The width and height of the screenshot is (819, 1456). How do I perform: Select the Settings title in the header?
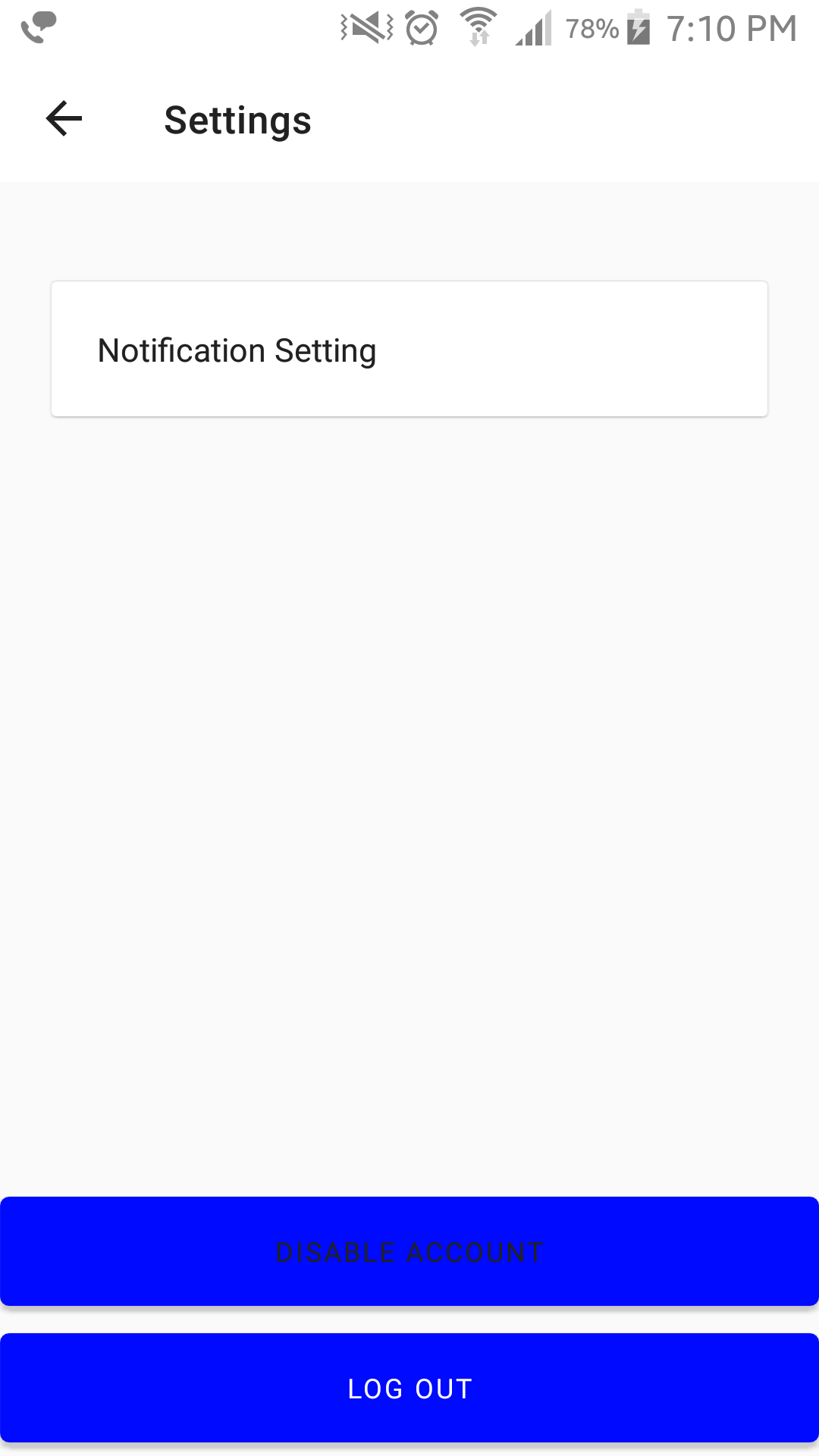[x=237, y=120]
